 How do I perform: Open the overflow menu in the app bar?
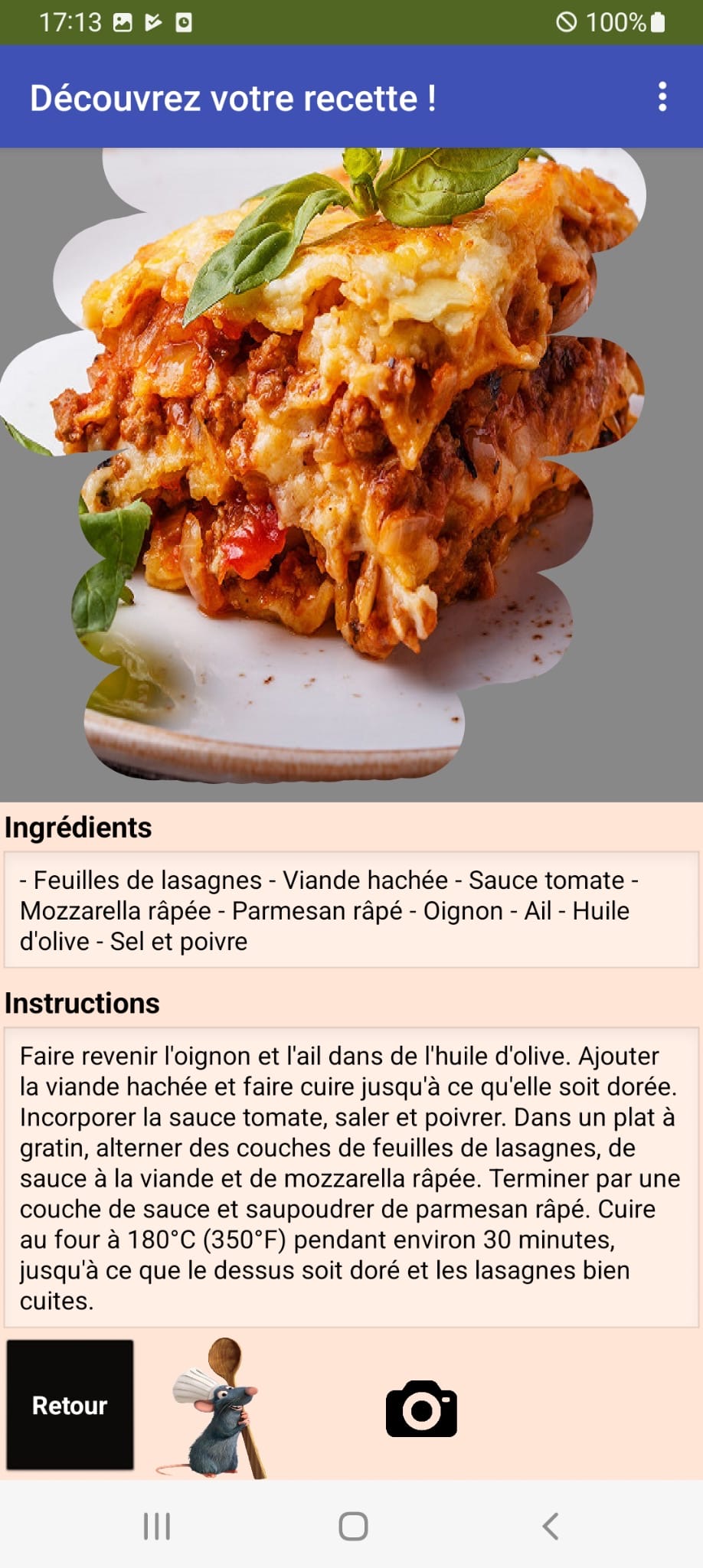tap(662, 97)
